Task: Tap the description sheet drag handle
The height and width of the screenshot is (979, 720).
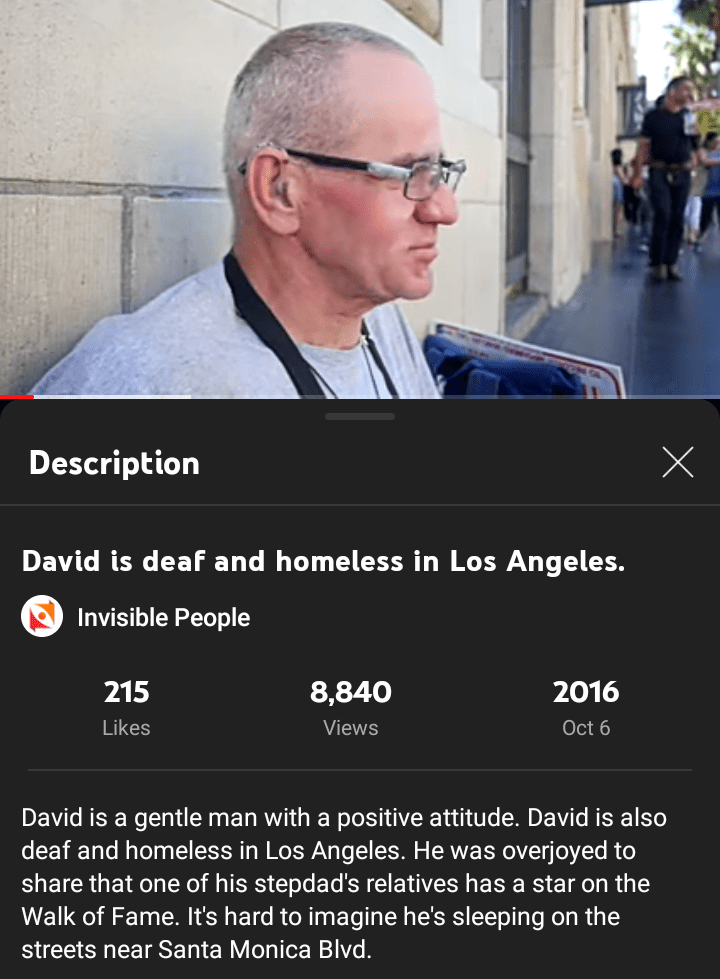Action: pyautogui.click(x=360, y=416)
